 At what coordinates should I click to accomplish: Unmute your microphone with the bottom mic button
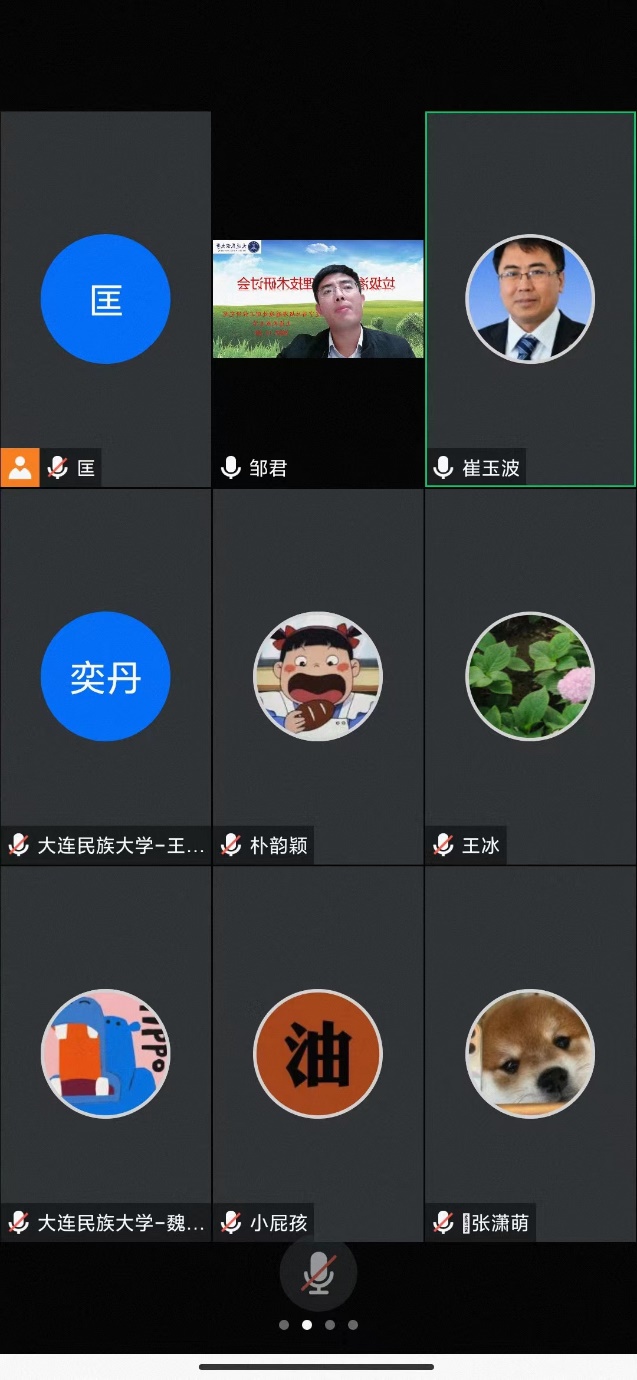[x=318, y=1274]
